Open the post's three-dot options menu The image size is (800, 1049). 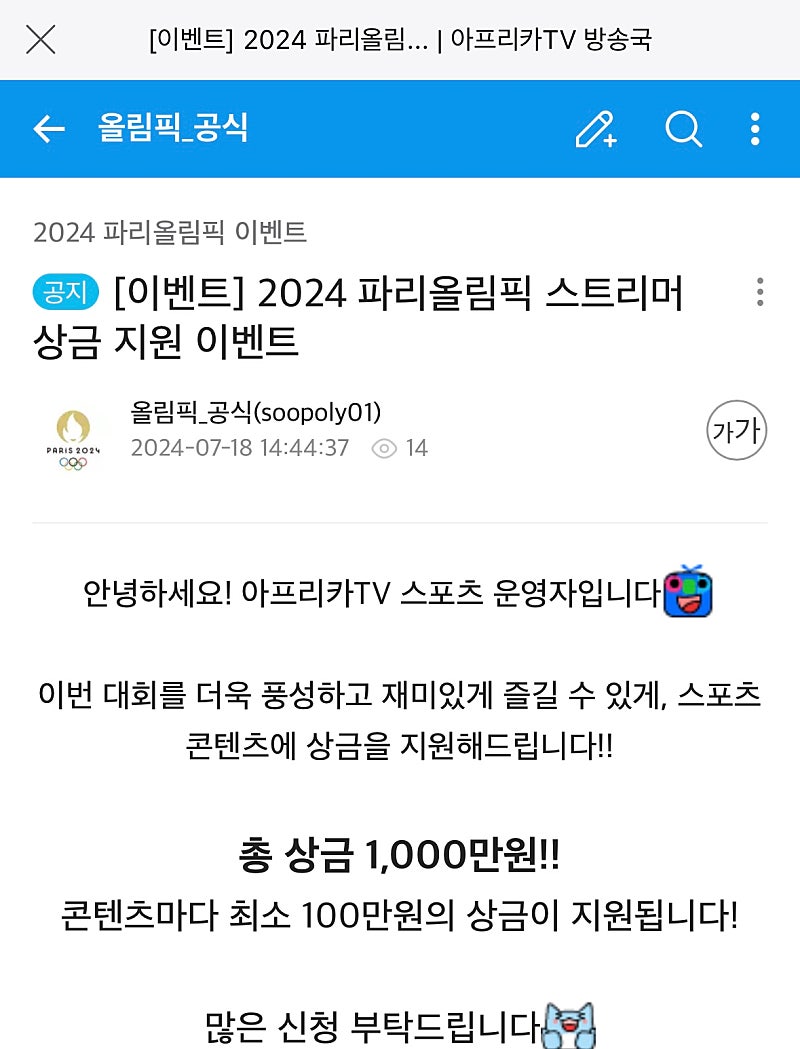click(760, 292)
